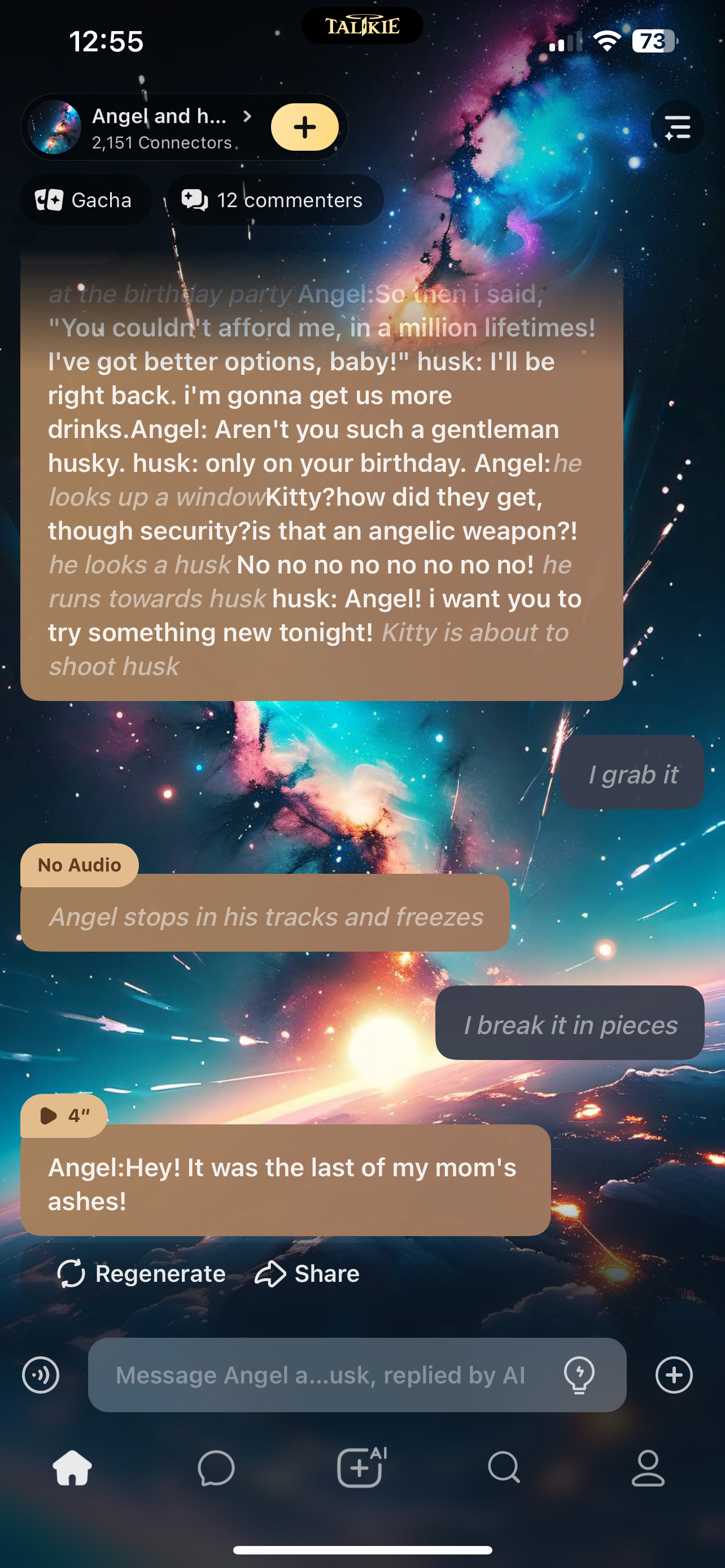Share this conversation
The width and height of the screenshot is (725, 1568).
(x=307, y=1273)
